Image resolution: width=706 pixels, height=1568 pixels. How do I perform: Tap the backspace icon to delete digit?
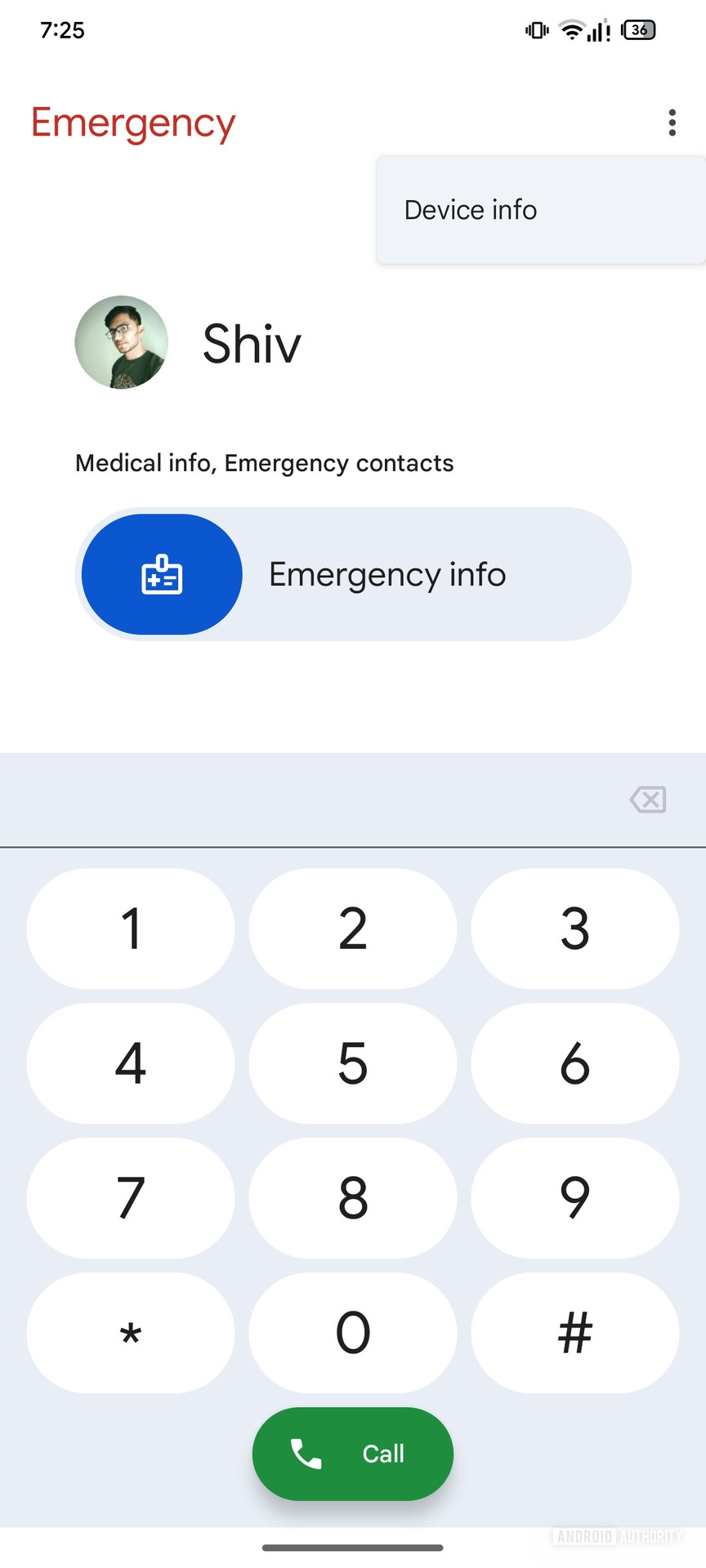[647, 800]
